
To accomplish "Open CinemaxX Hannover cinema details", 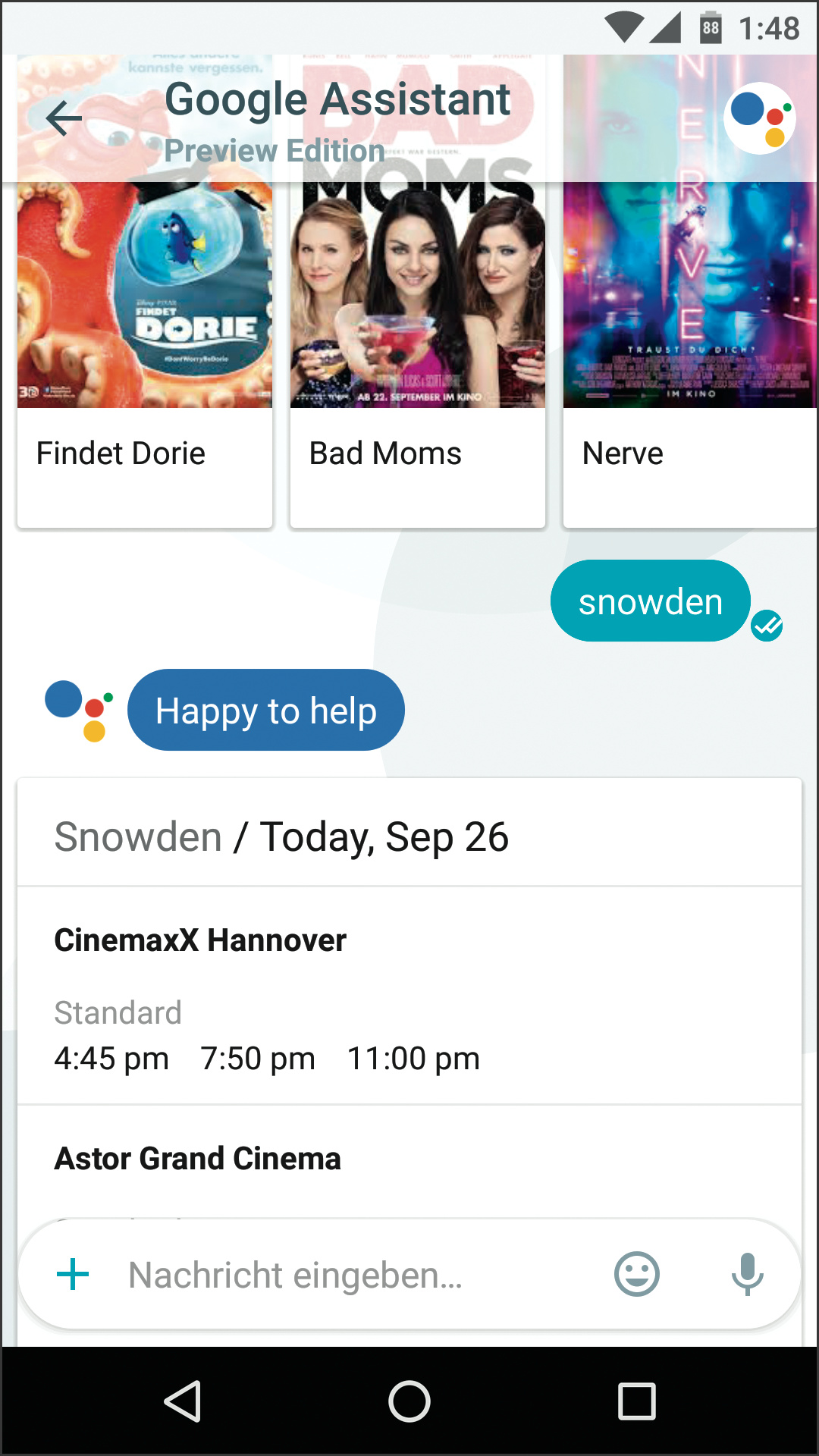I will click(x=200, y=940).
